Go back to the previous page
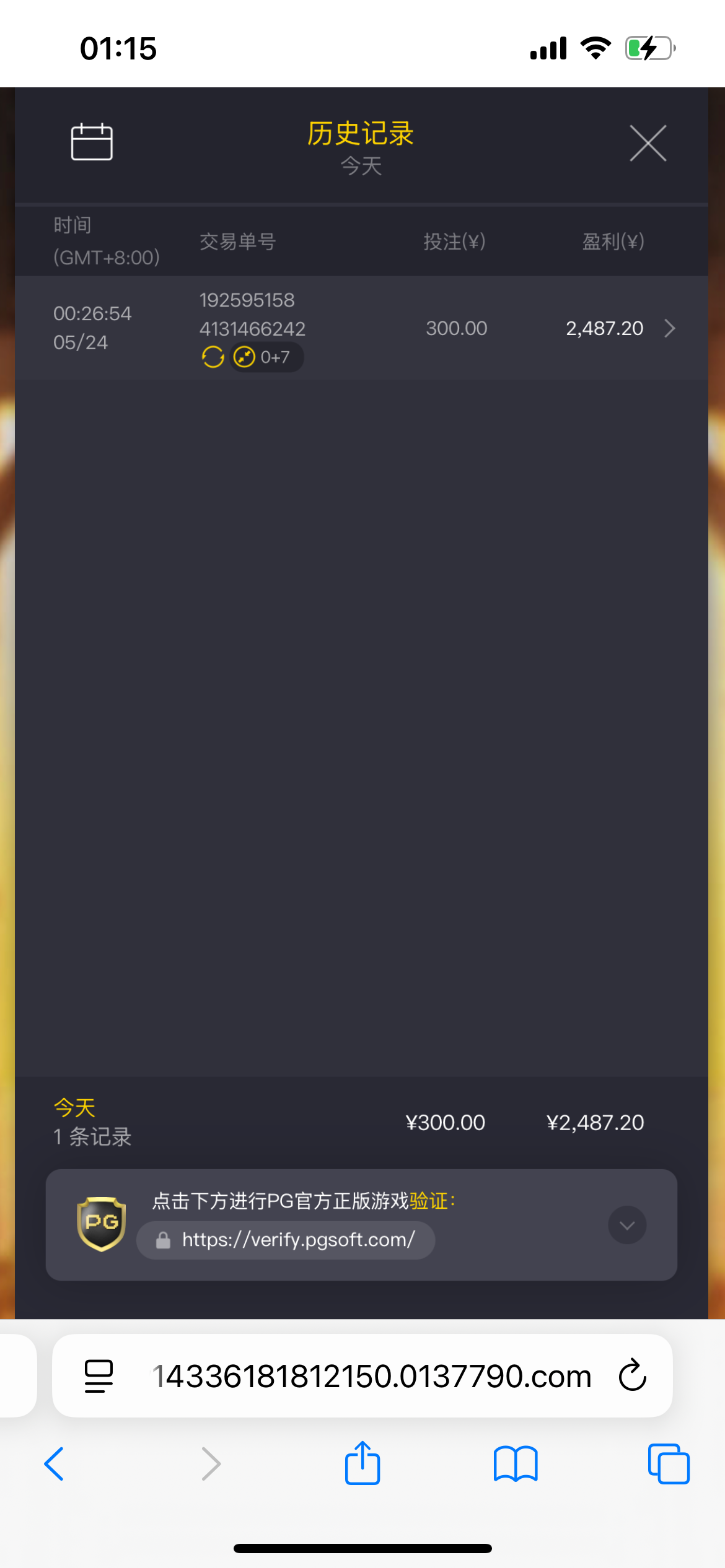Image resolution: width=725 pixels, height=1568 pixels. [x=55, y=1464]
